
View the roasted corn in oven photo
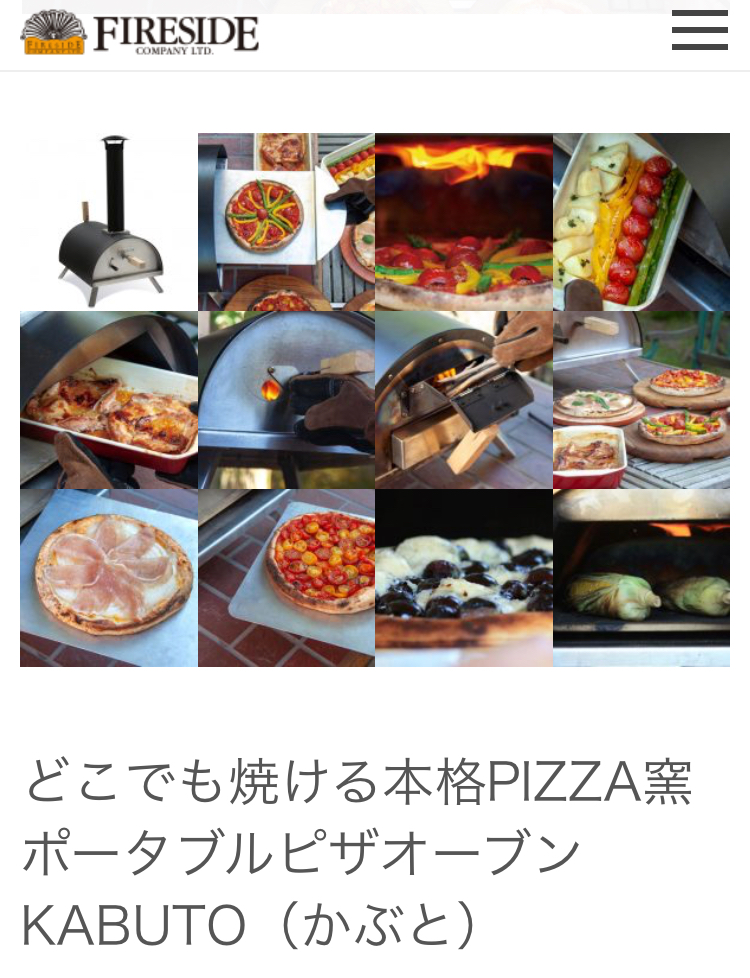pos(641,578)
